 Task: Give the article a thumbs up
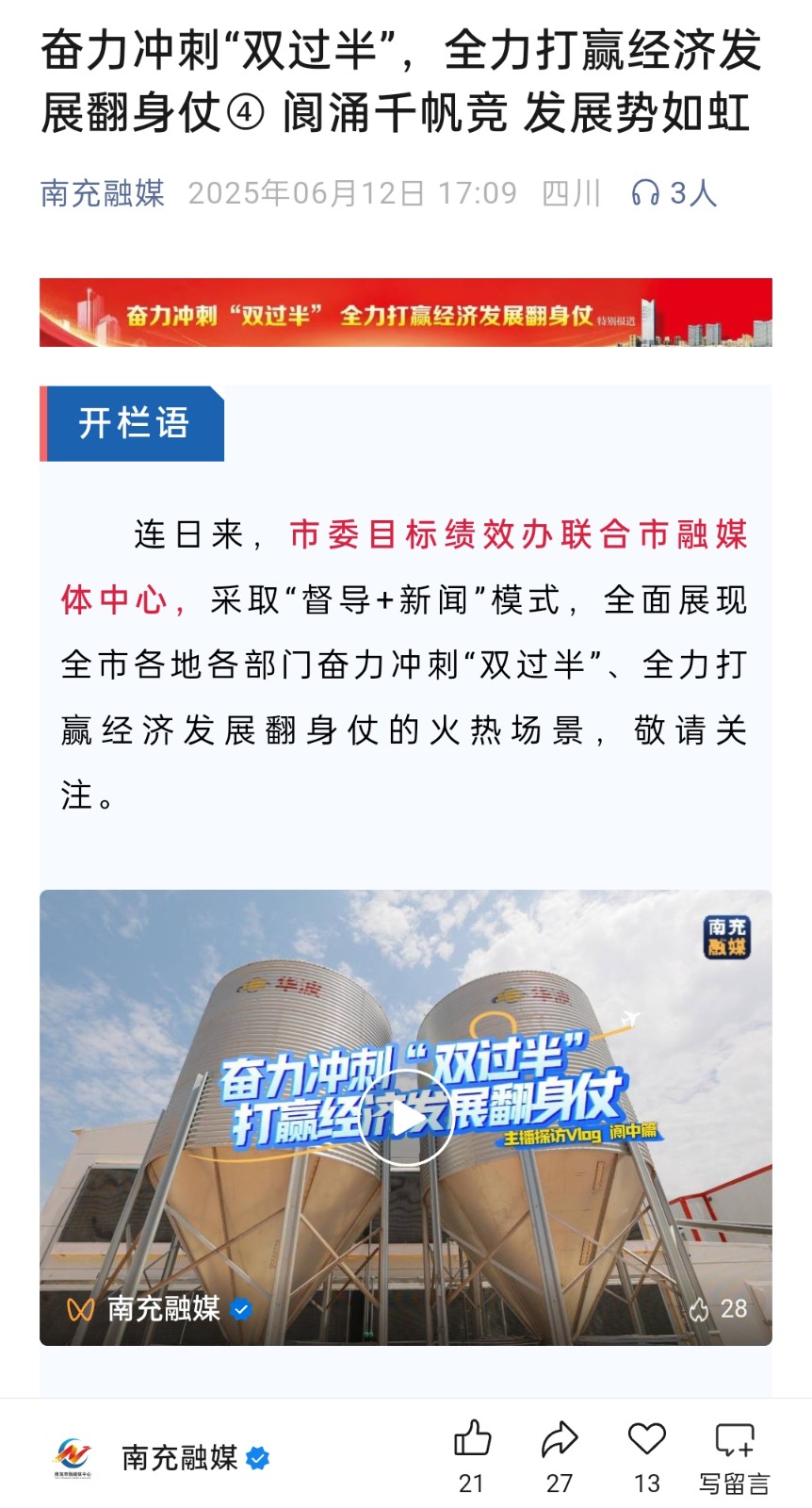pos(472,1440)
